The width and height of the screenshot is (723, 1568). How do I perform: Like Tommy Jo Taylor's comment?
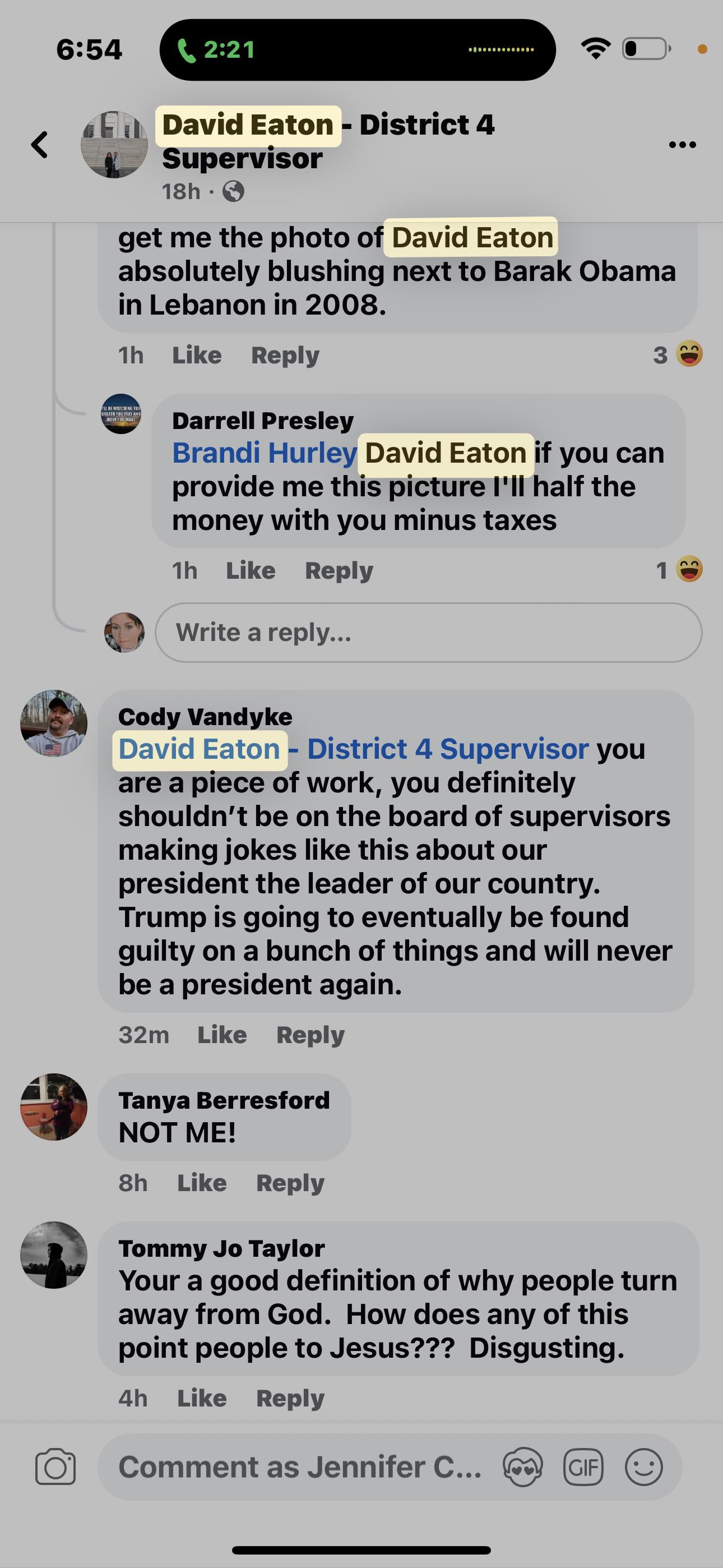(201, 1398)
